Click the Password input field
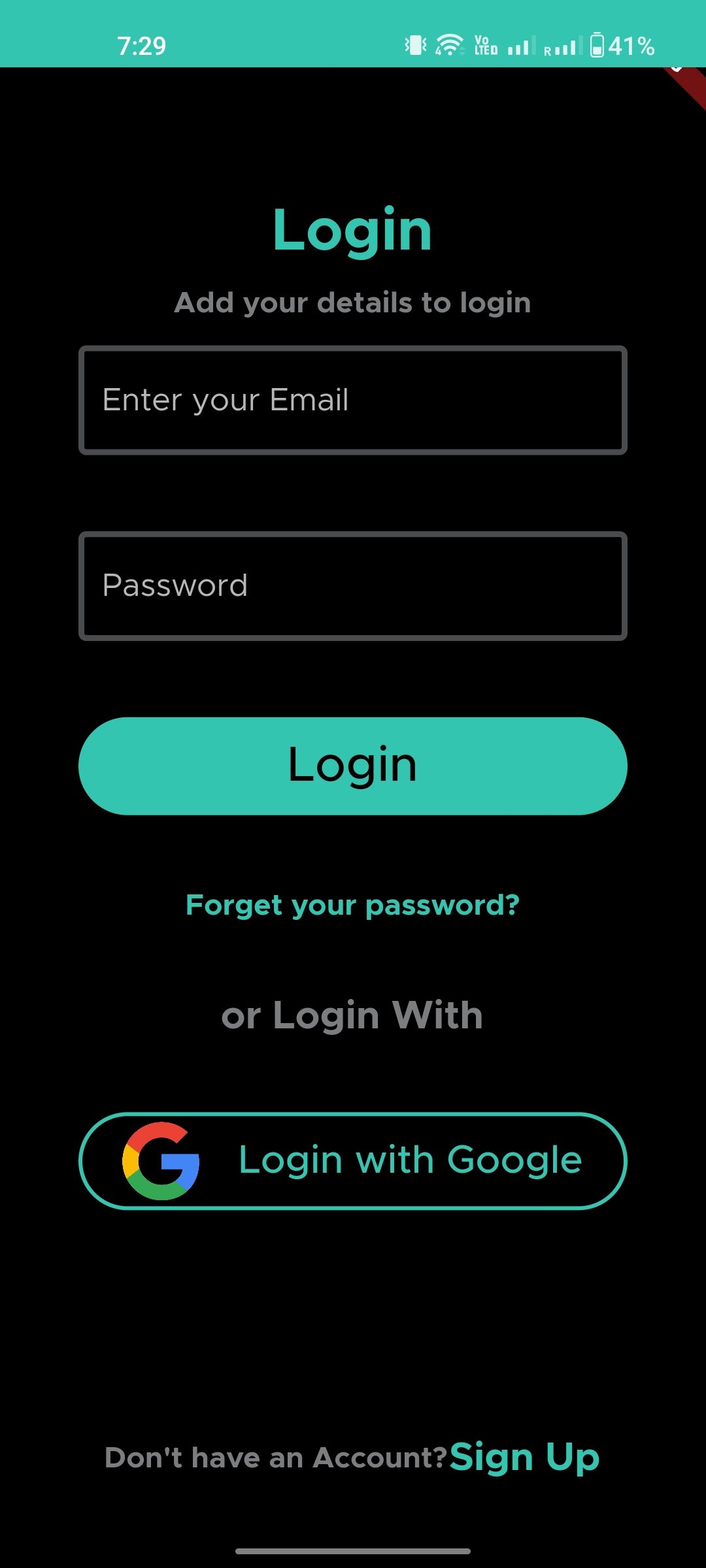706x1568 pixels. click(353, 585)
